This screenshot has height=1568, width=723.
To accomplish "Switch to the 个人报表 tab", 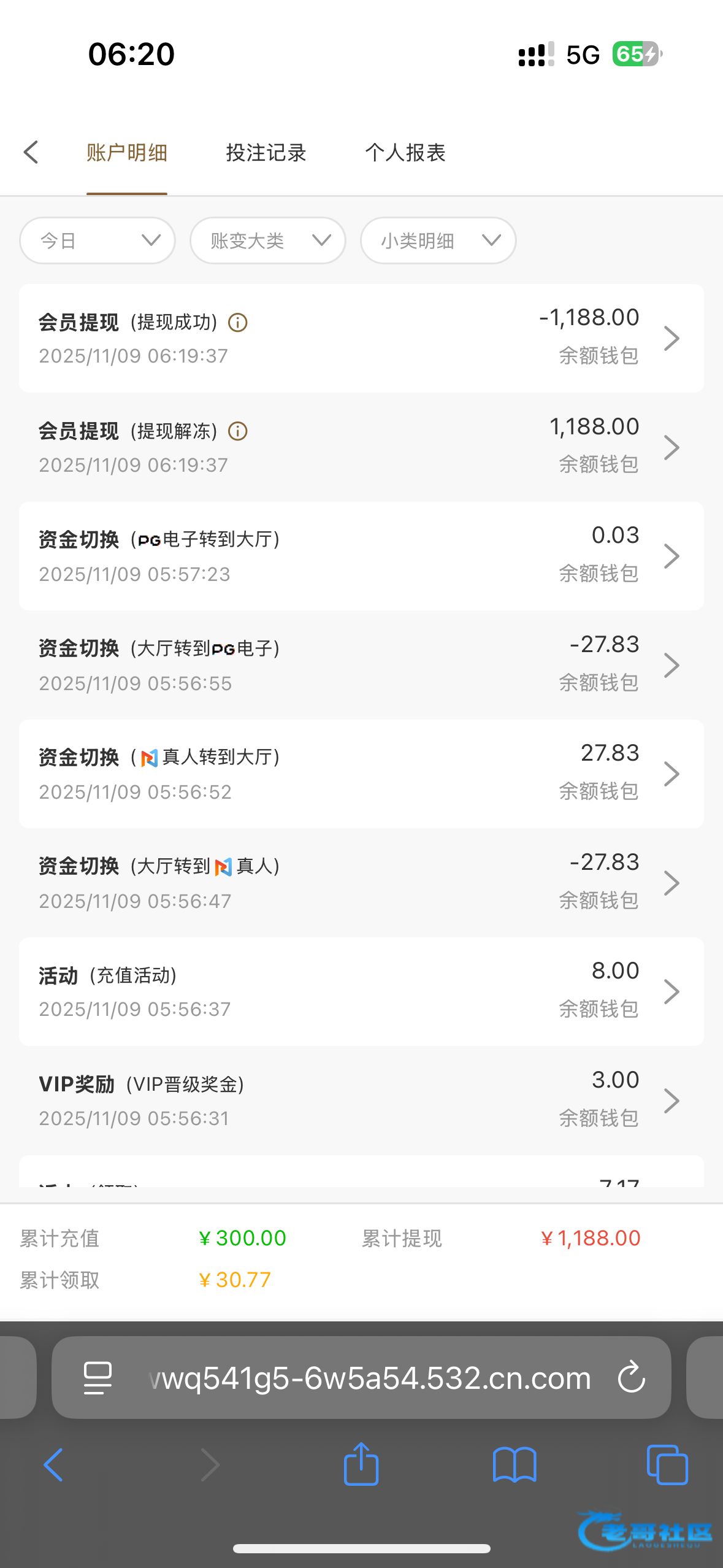I will 405,152.
